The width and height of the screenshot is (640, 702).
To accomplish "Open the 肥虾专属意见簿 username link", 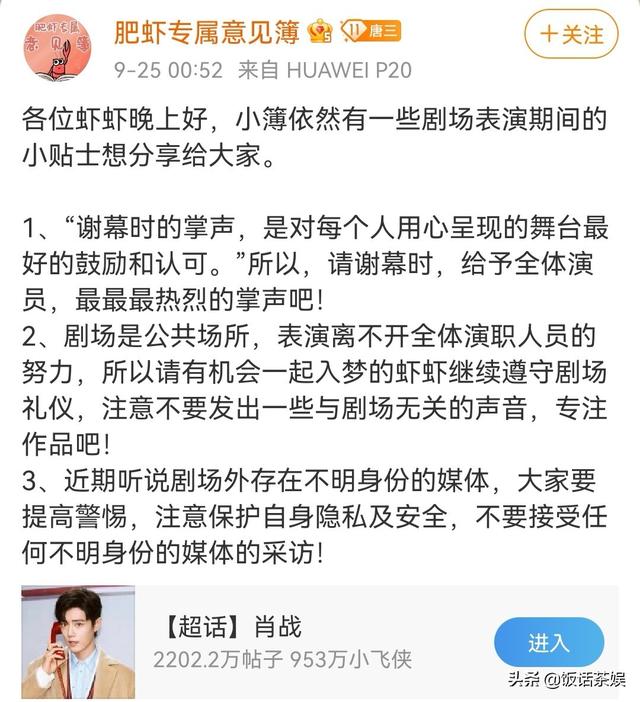I will [x=206, y=32].
